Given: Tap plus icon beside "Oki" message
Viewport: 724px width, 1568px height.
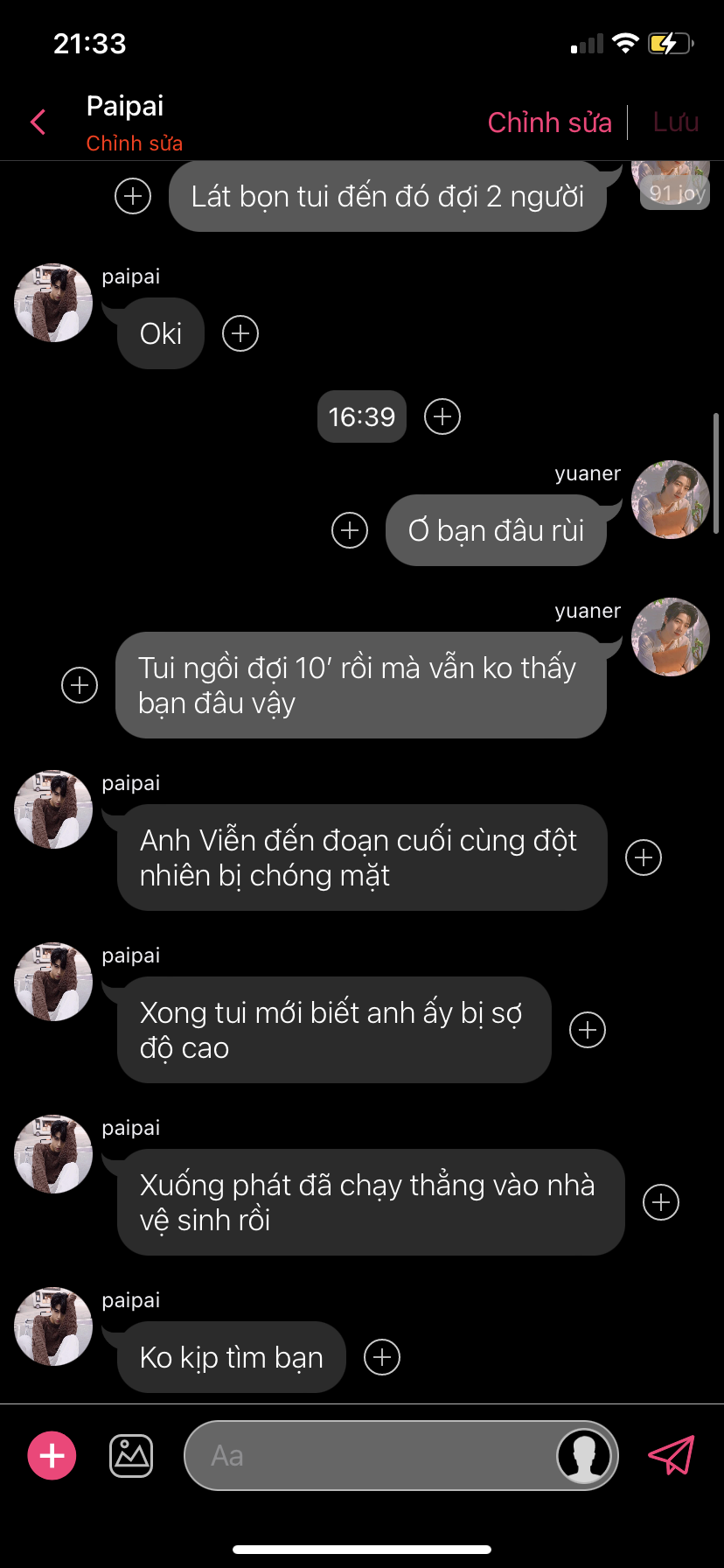Looking at the screenshot, I should [240, 333].
